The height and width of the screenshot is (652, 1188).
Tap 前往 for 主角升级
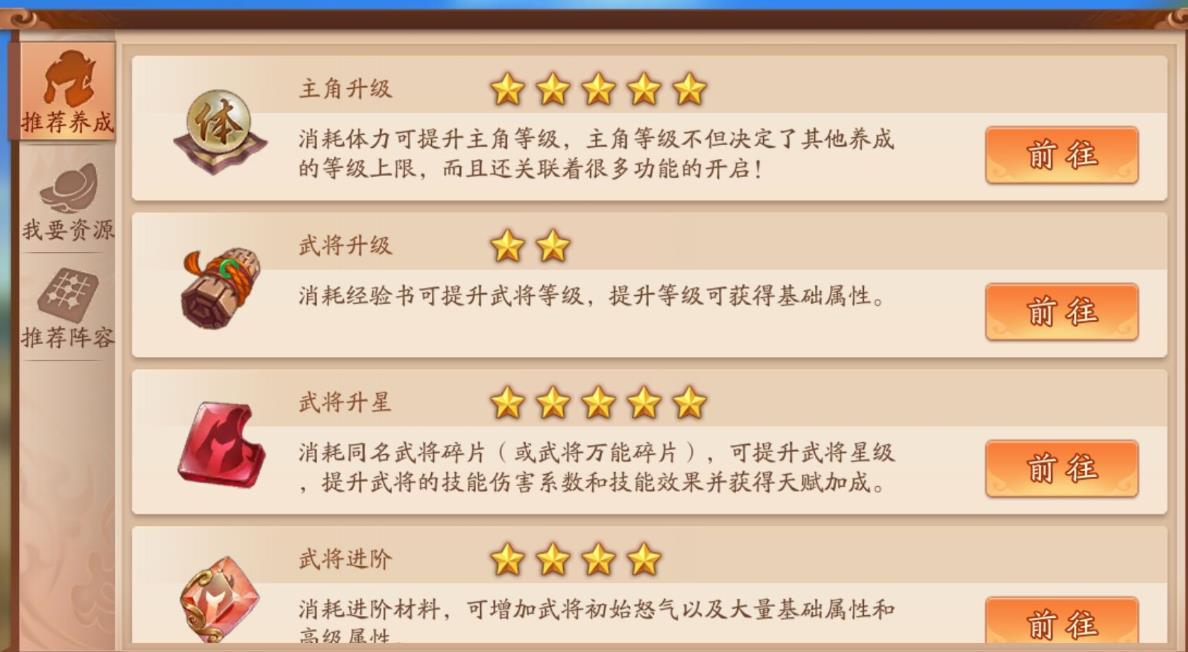coord(1061,155)
